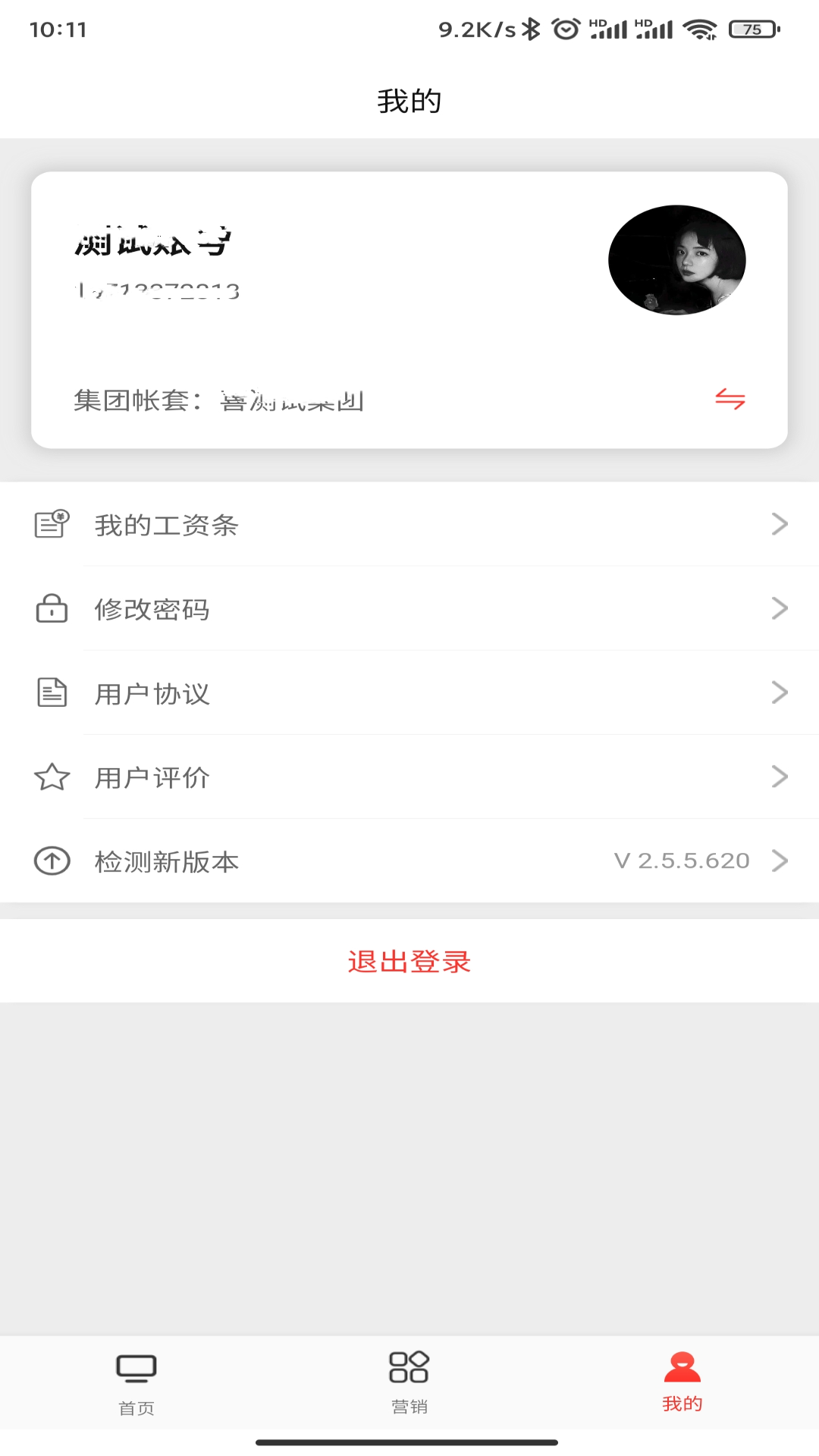The width and height of the screenshot is (819, 1456).
Task: Open the chevron next to 我的工资条
Action: point(780,524)
